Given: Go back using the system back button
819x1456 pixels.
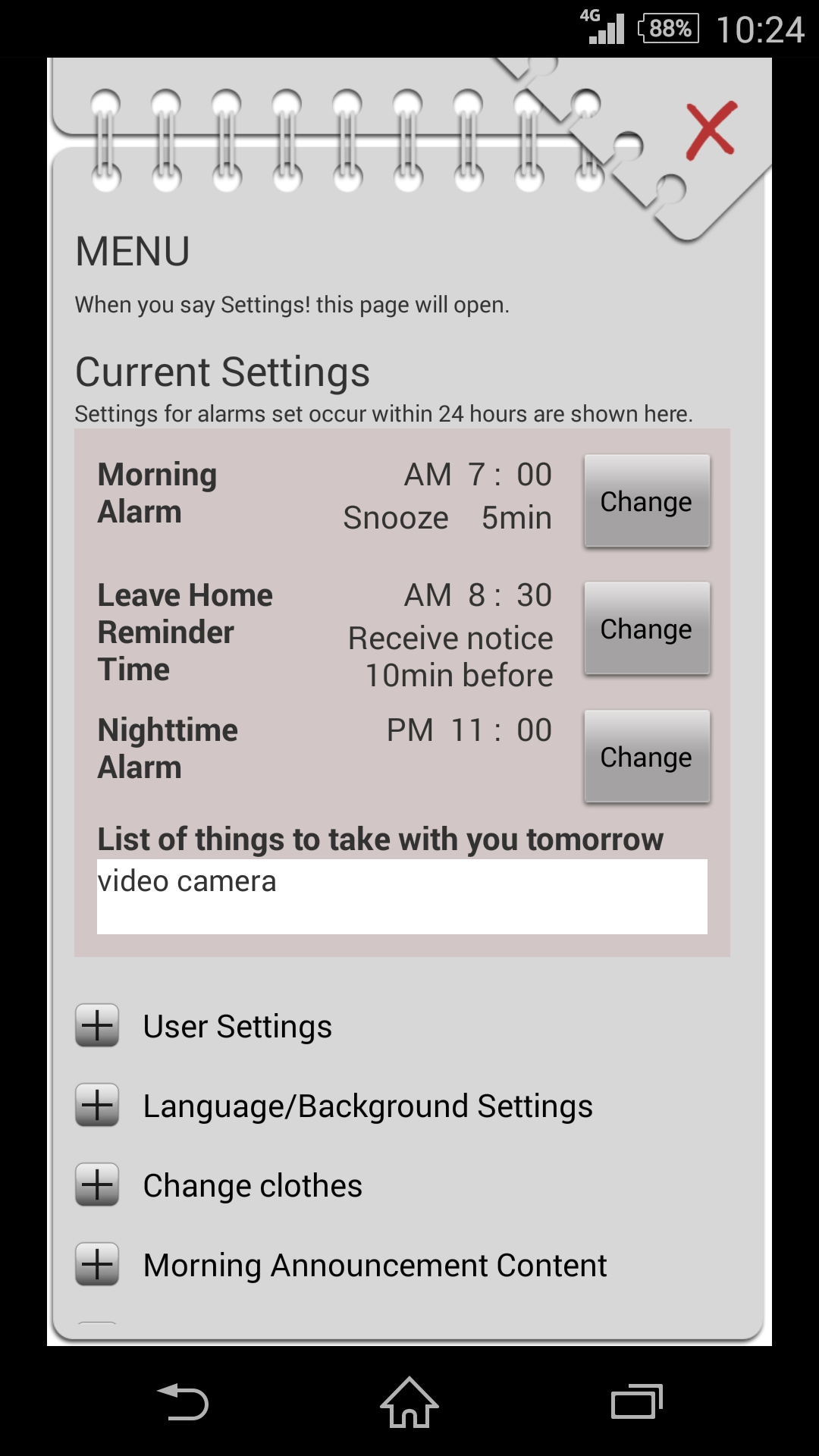Looking at the screenshot, I should click(182, 1402).
